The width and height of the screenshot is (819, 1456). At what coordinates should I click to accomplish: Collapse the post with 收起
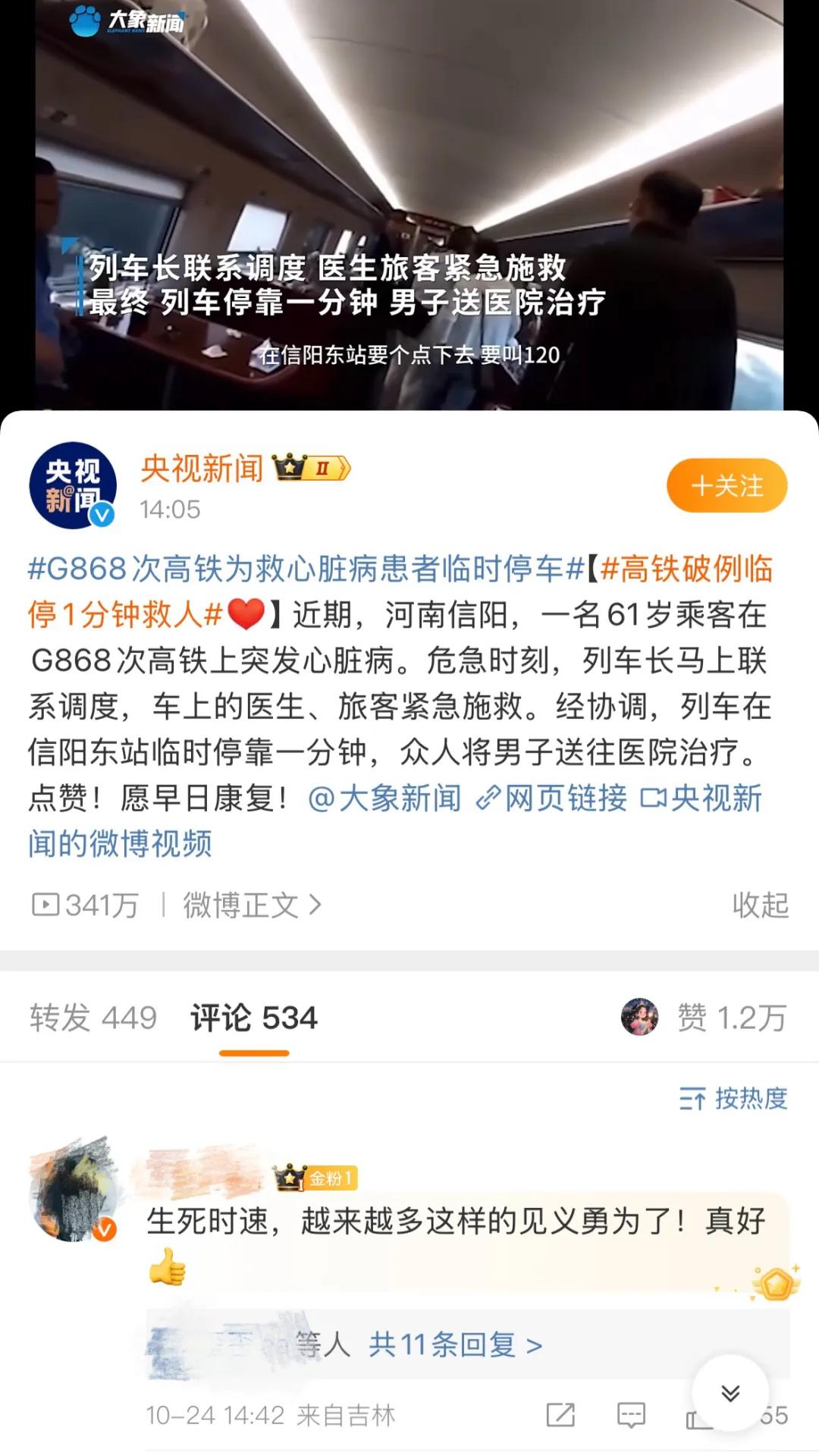pyautogui.click(x=760, y=905)
